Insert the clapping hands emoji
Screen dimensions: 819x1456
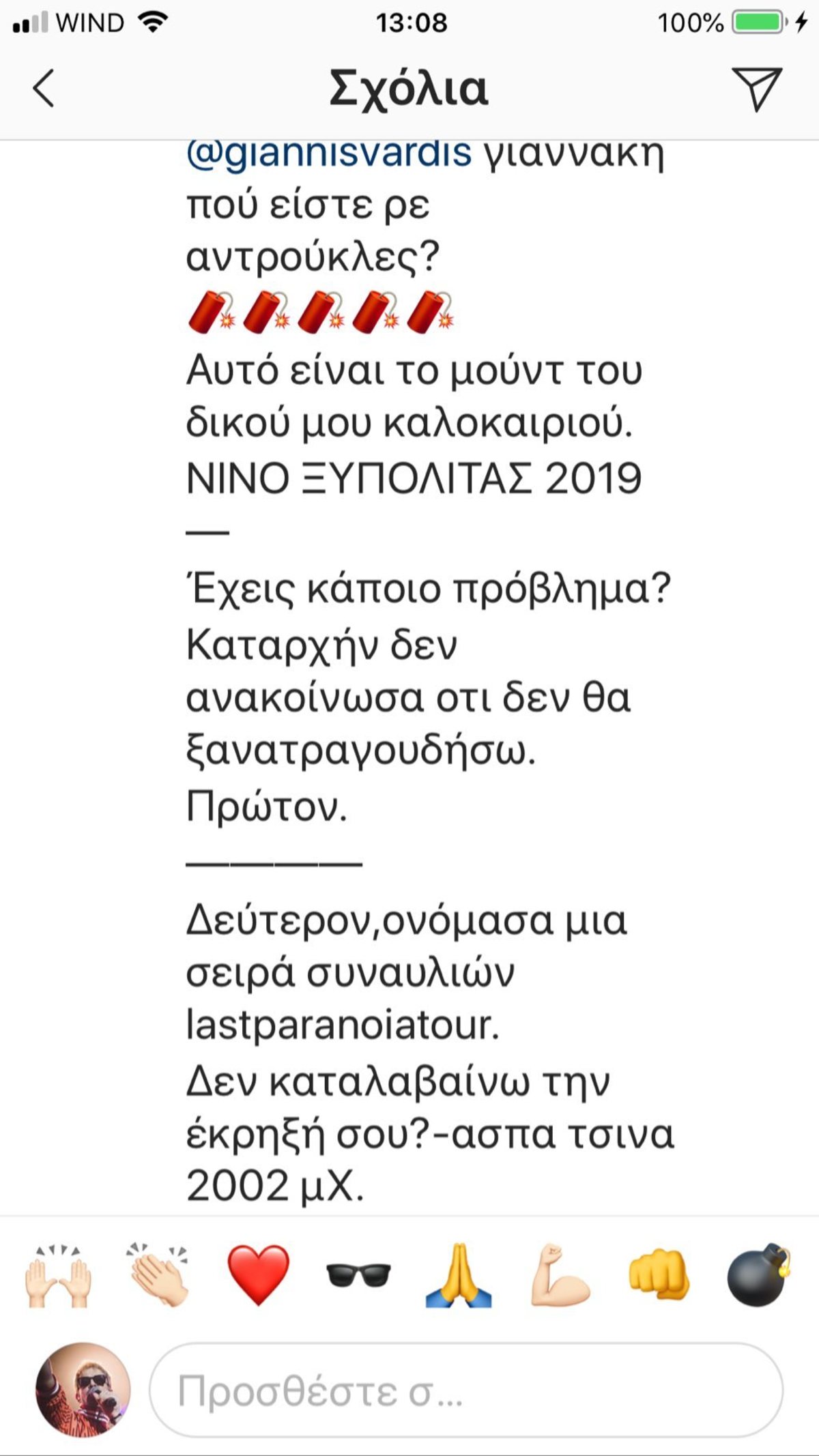tap(158, 1275)
